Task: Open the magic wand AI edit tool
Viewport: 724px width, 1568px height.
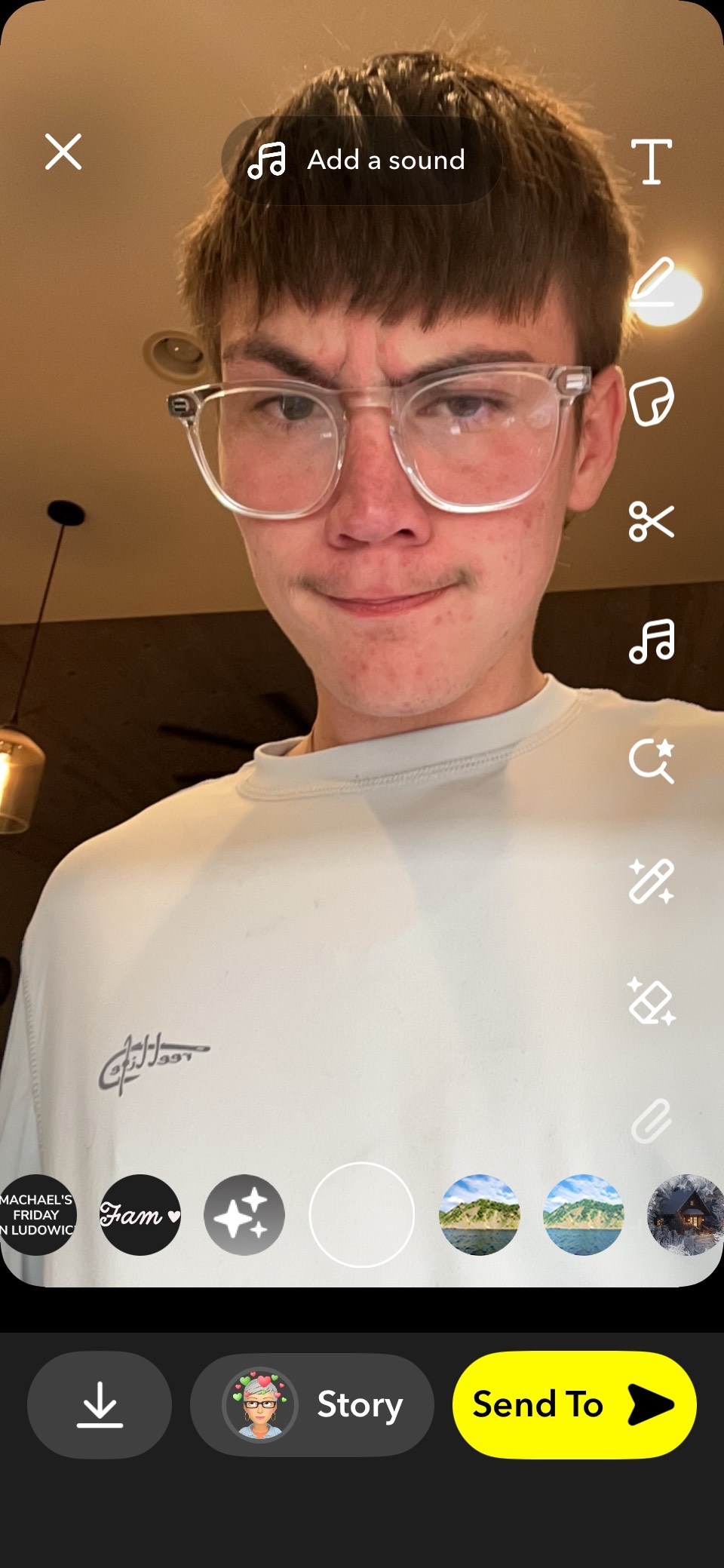Action: 652,881
